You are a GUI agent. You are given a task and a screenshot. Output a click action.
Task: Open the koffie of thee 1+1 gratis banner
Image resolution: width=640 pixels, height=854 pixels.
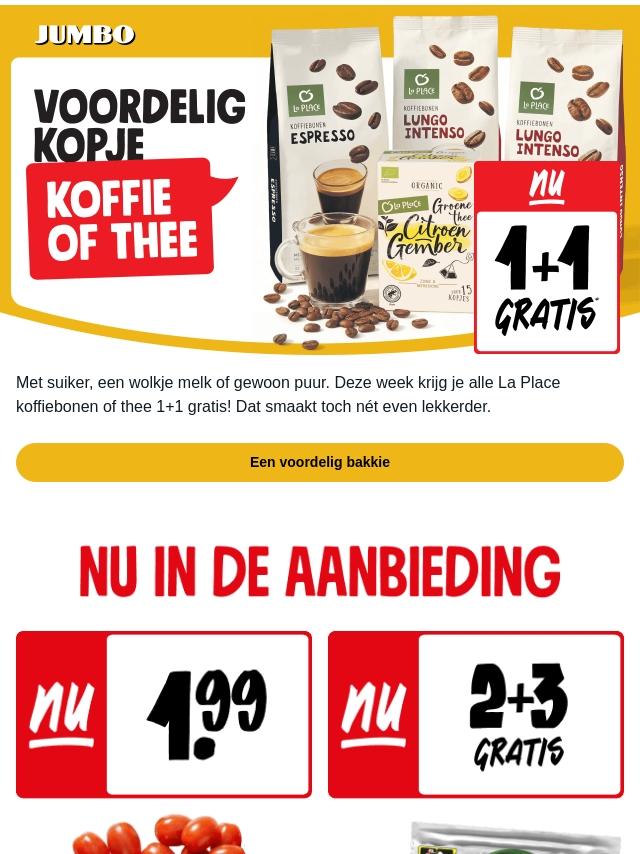click(320, 180)
